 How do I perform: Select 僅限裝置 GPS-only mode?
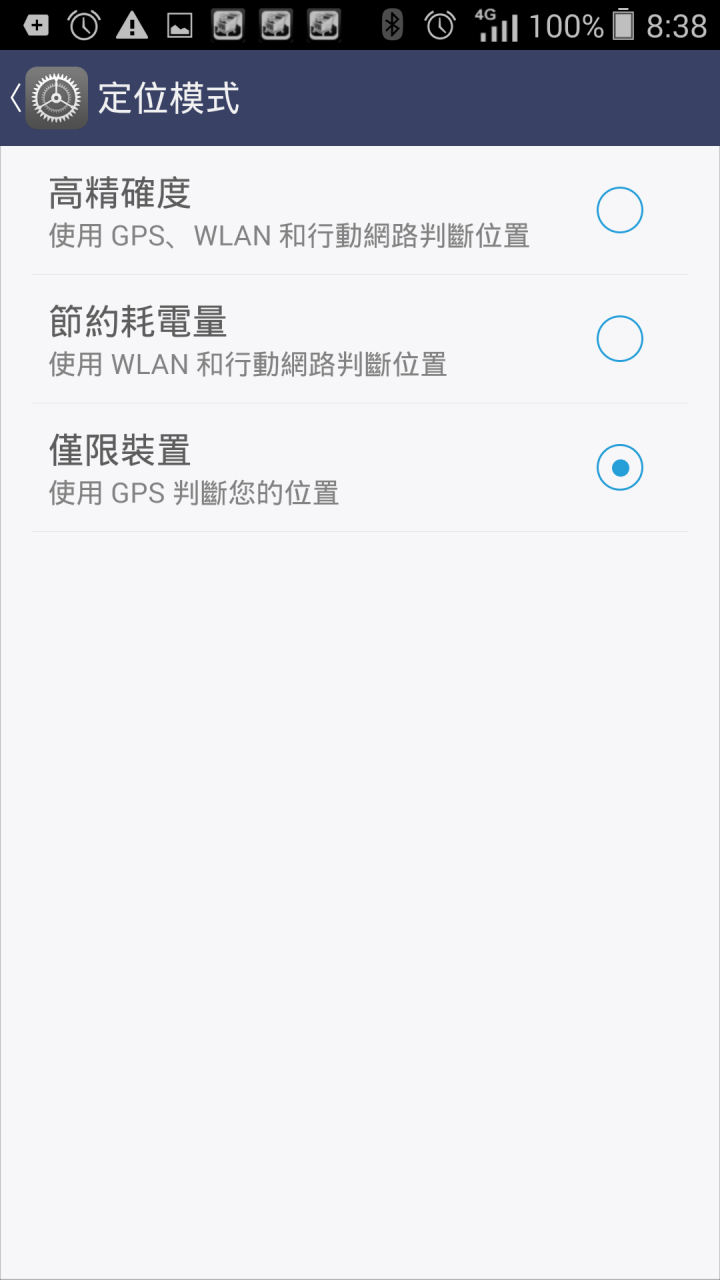[619, 467]
